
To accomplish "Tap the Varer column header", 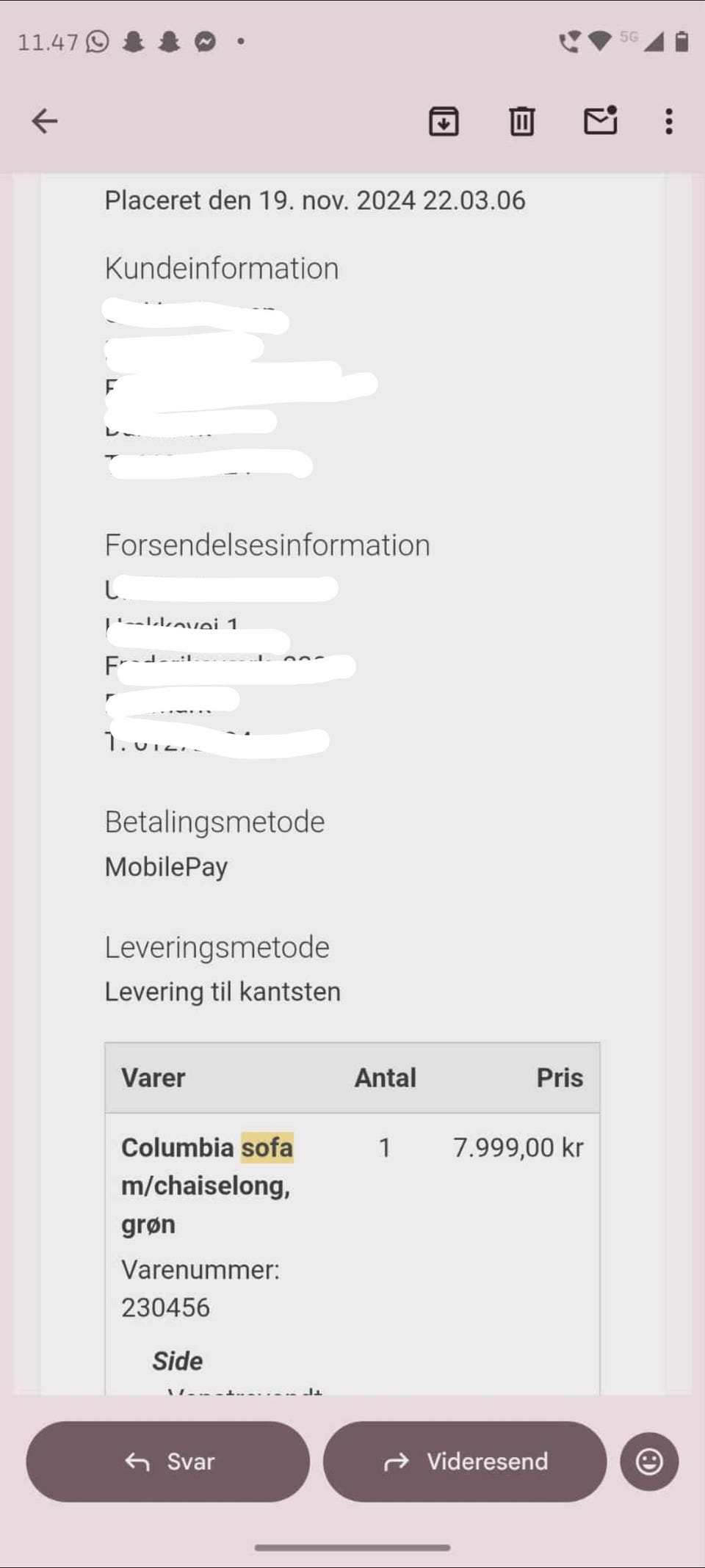I will tap(153, 1077).
